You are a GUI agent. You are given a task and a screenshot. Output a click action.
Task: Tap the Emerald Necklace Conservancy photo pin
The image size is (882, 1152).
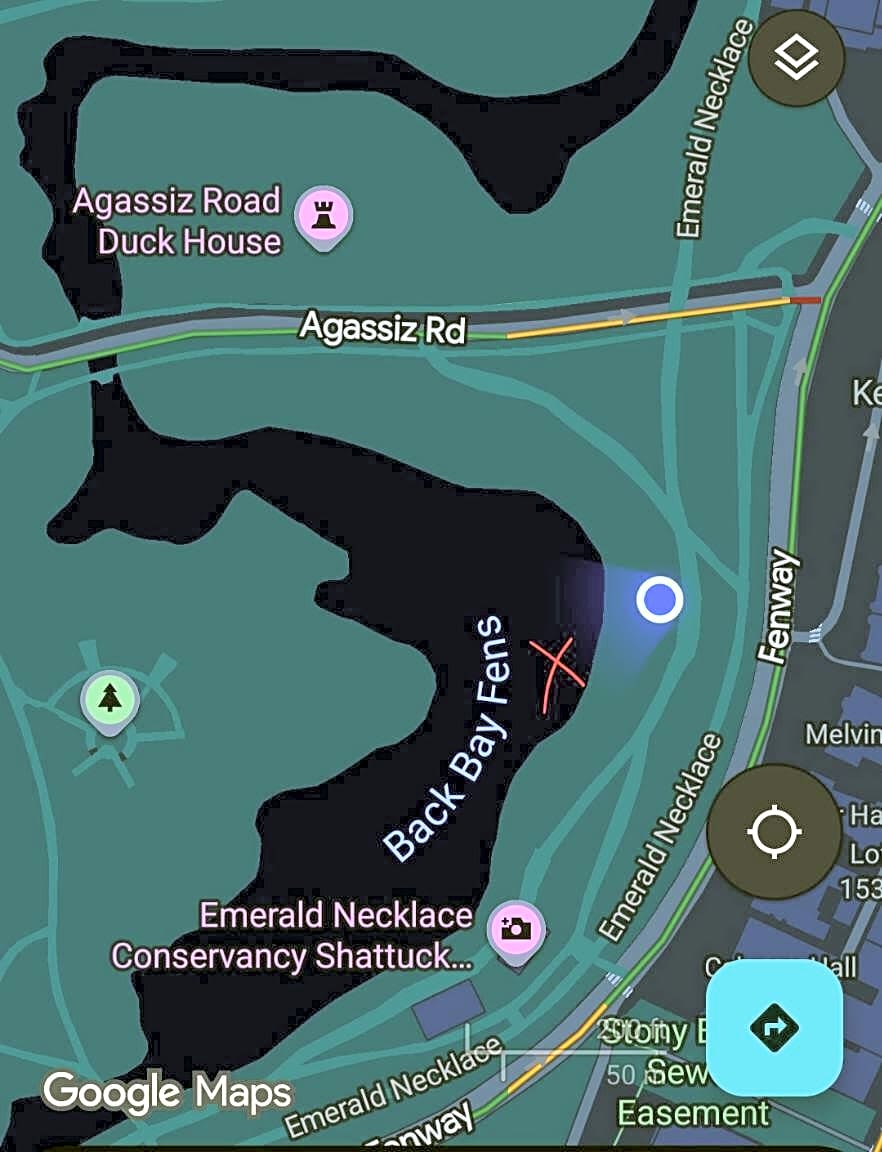pyautogui.click(x=514, y=928)
